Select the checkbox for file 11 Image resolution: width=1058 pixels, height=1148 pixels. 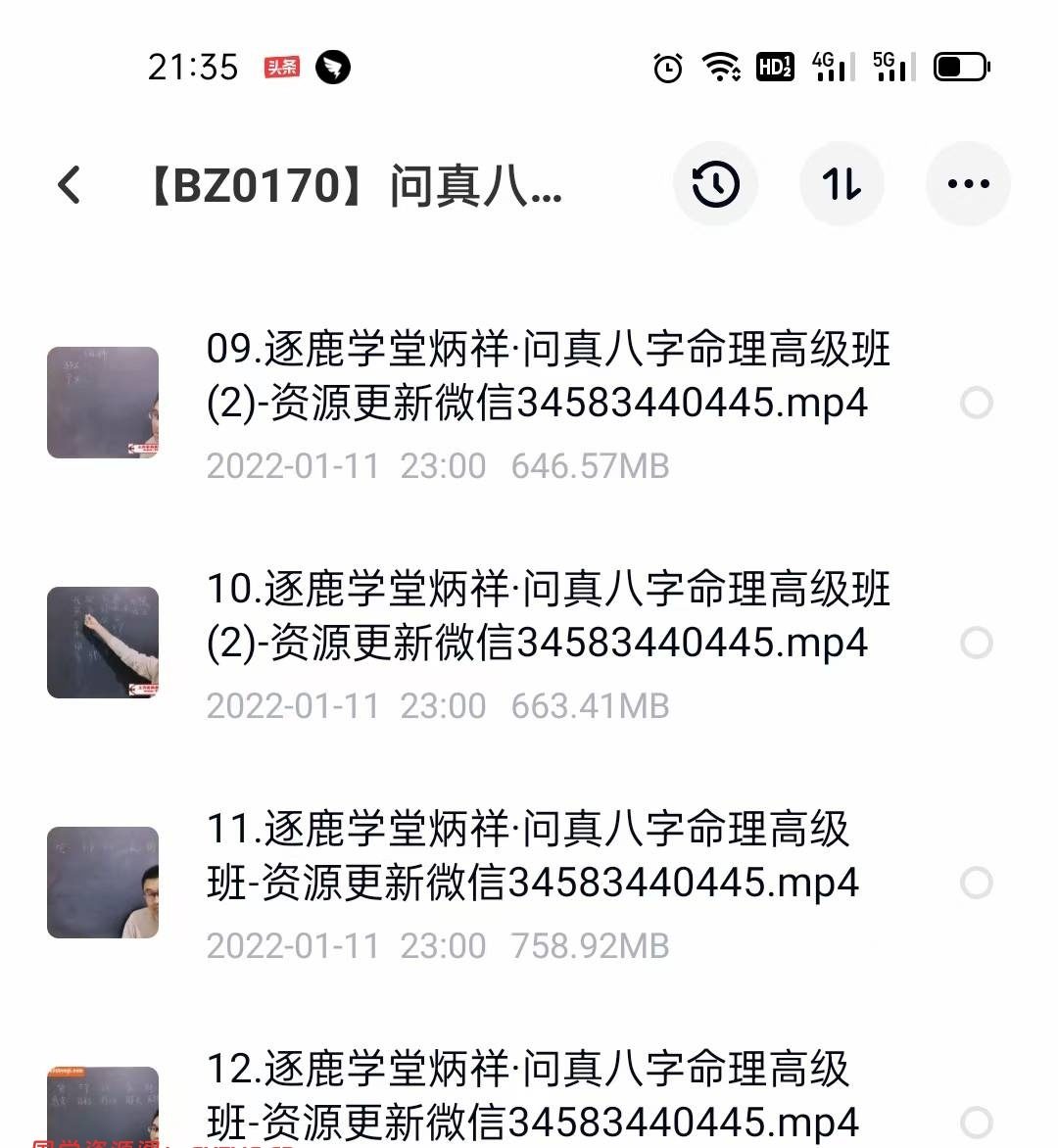(x=976, y=883)
